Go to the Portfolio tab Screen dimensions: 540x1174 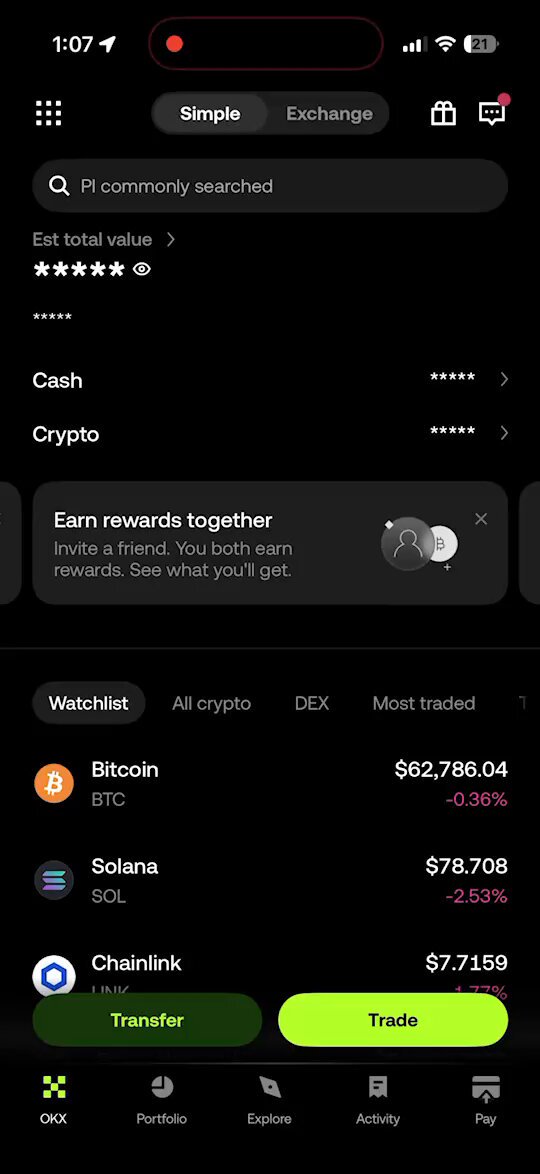click(x=162, y=1101)
